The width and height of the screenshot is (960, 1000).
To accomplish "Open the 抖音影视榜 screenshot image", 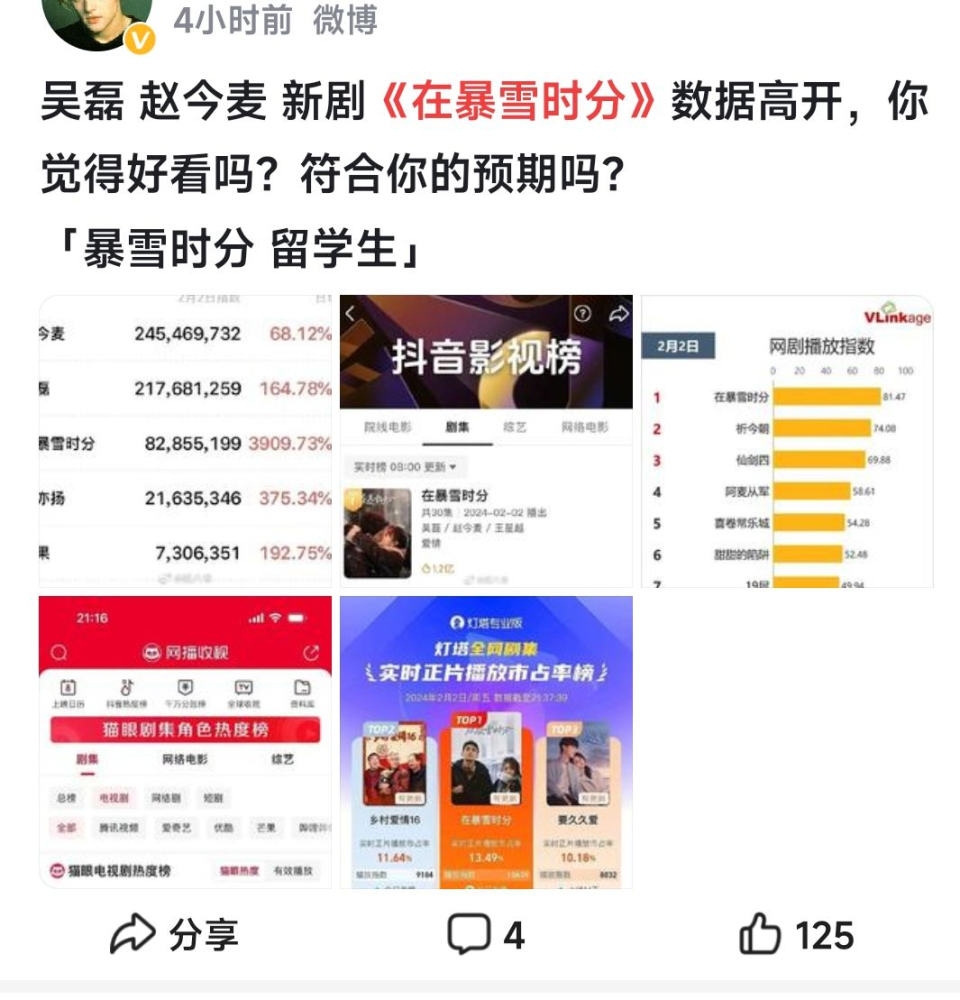I will [x=486, y=441].
